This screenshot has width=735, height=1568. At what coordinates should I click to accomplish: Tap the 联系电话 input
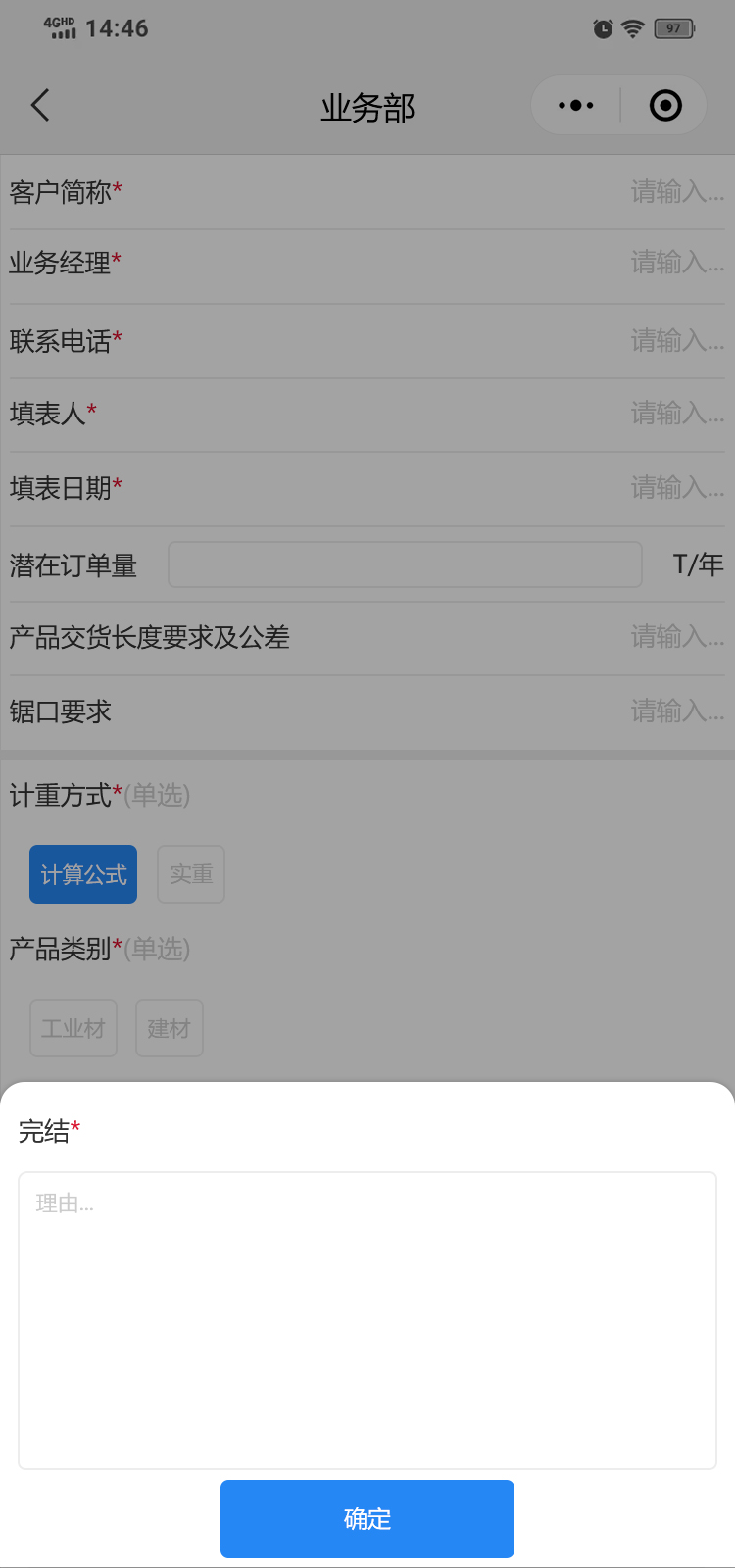tap(676, 341)
